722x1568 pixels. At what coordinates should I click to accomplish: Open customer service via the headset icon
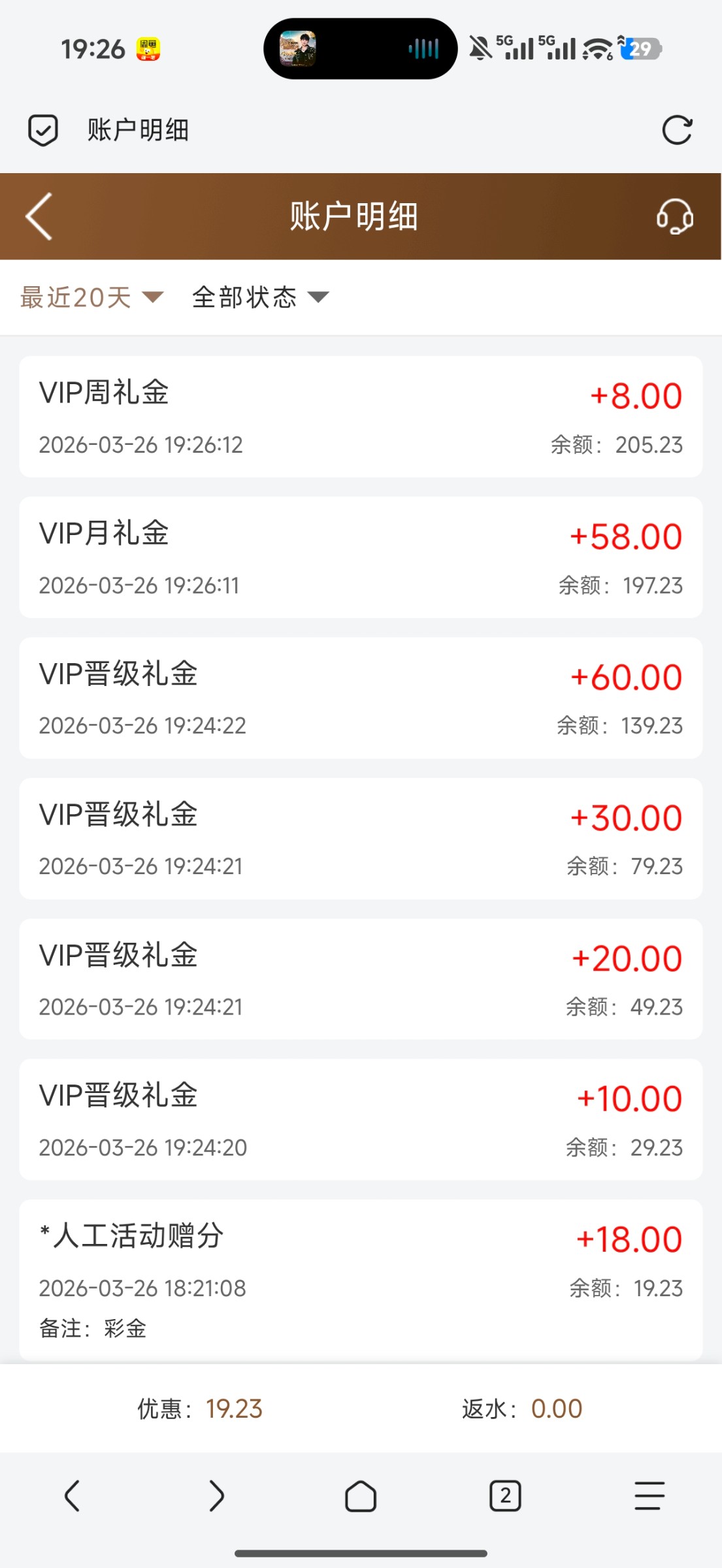pos(675,217)
